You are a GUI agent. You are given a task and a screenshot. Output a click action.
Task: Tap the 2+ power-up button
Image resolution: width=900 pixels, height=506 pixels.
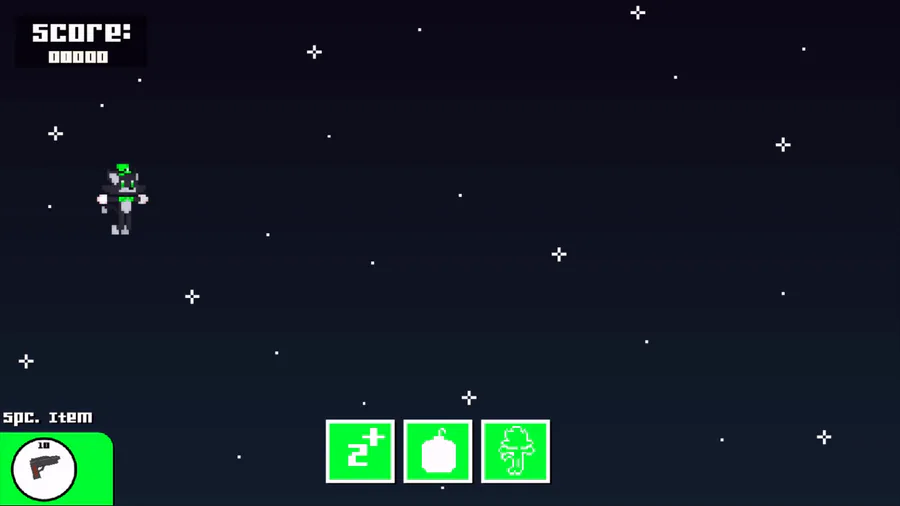pos(360,451)
